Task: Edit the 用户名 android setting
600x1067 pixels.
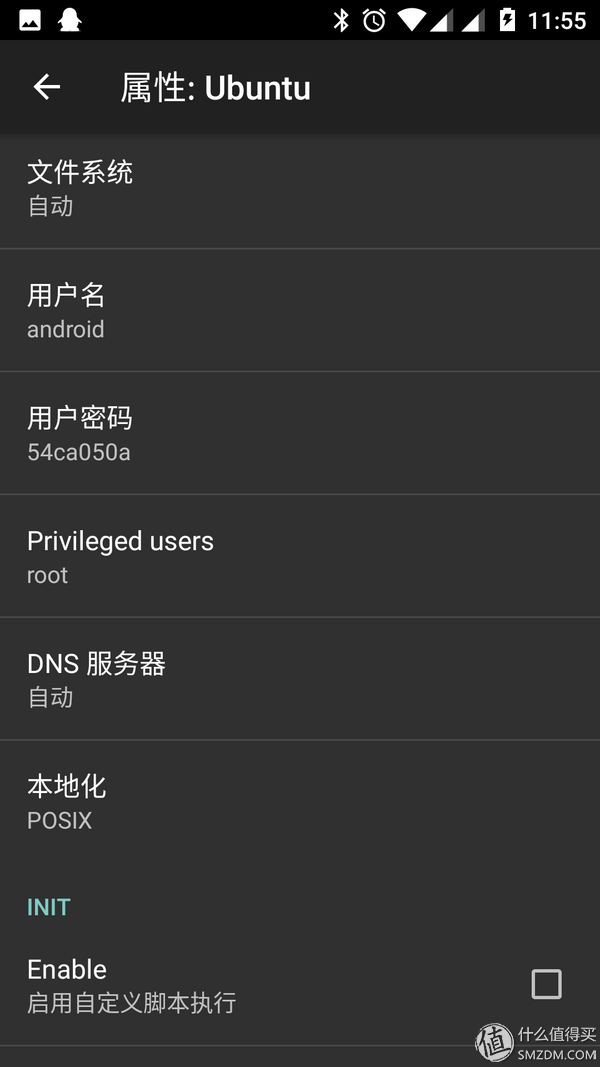Action: 300,311
